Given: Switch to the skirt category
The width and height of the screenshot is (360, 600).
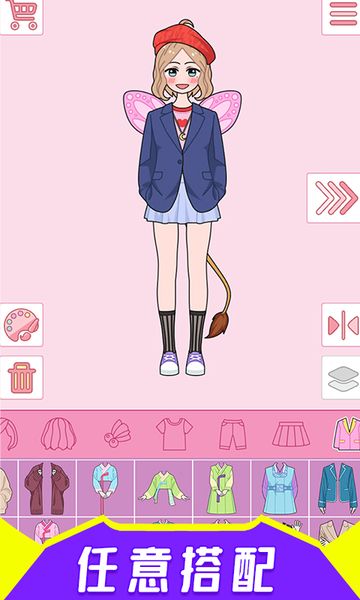Looking at the screenshot, I should point(291,434).
